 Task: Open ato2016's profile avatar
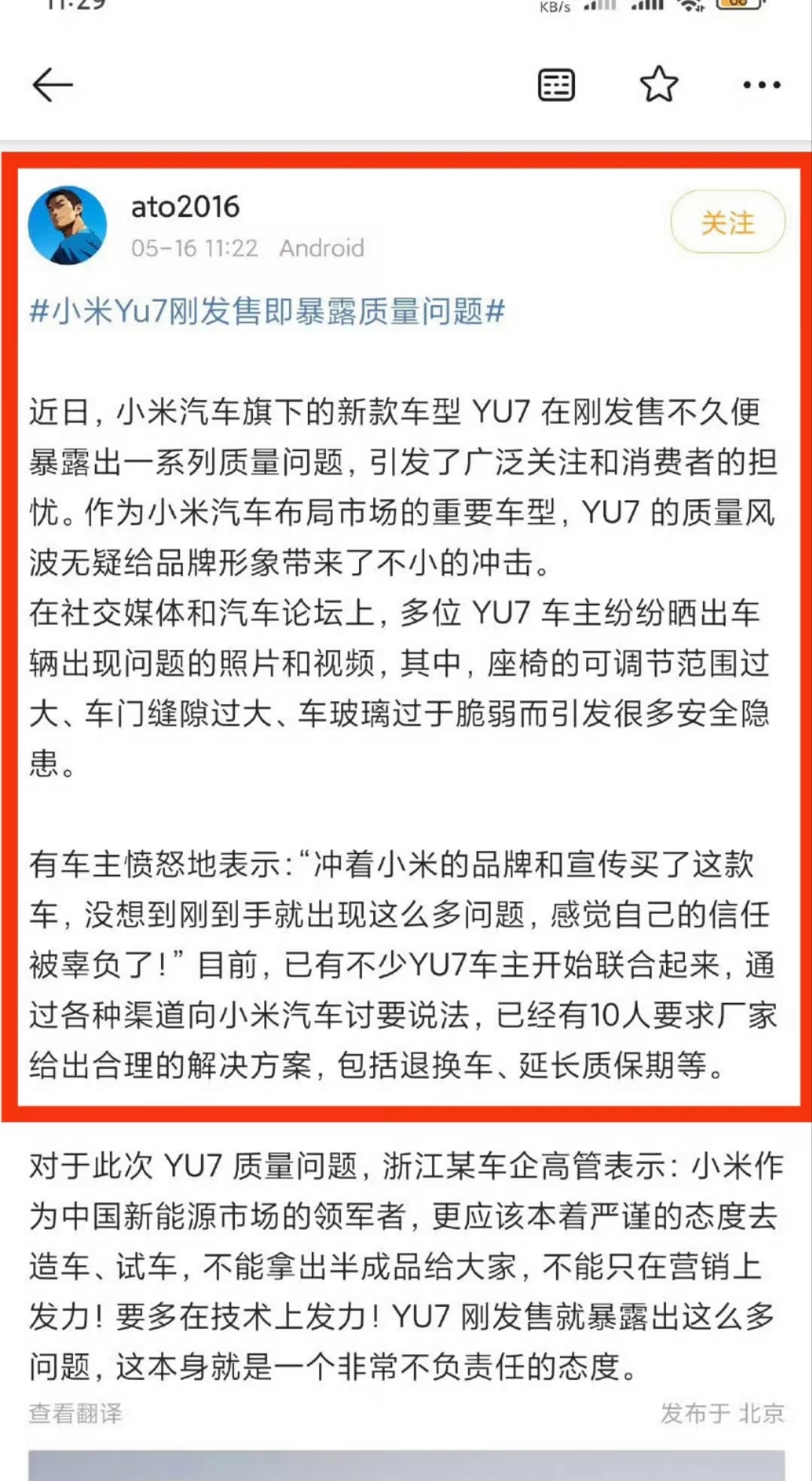pos(68,226)
